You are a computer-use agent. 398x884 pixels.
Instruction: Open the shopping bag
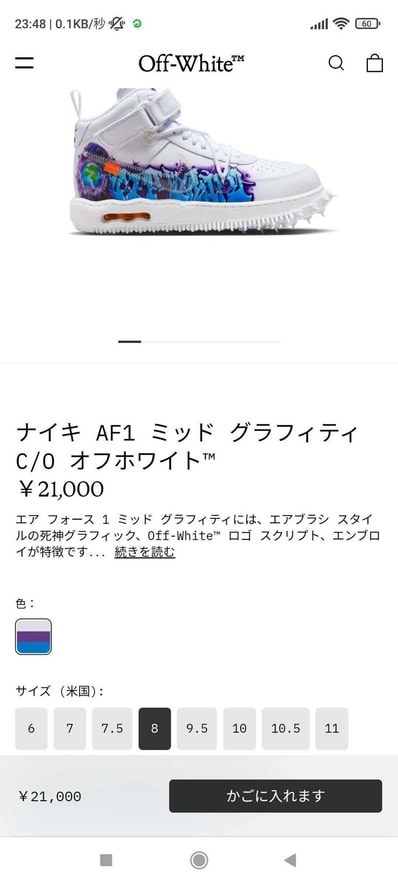374,63
